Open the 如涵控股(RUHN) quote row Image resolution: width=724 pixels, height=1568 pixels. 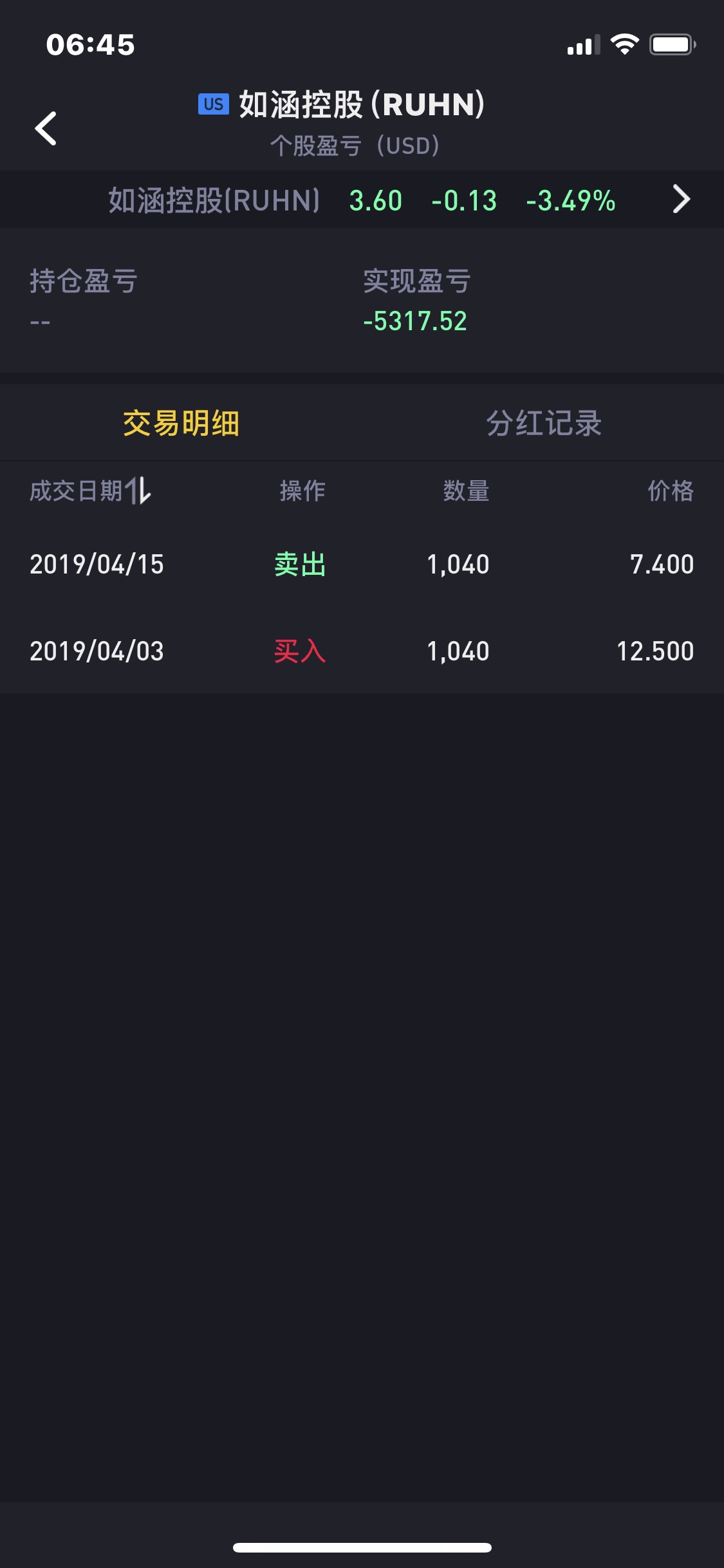click(362, 200)
